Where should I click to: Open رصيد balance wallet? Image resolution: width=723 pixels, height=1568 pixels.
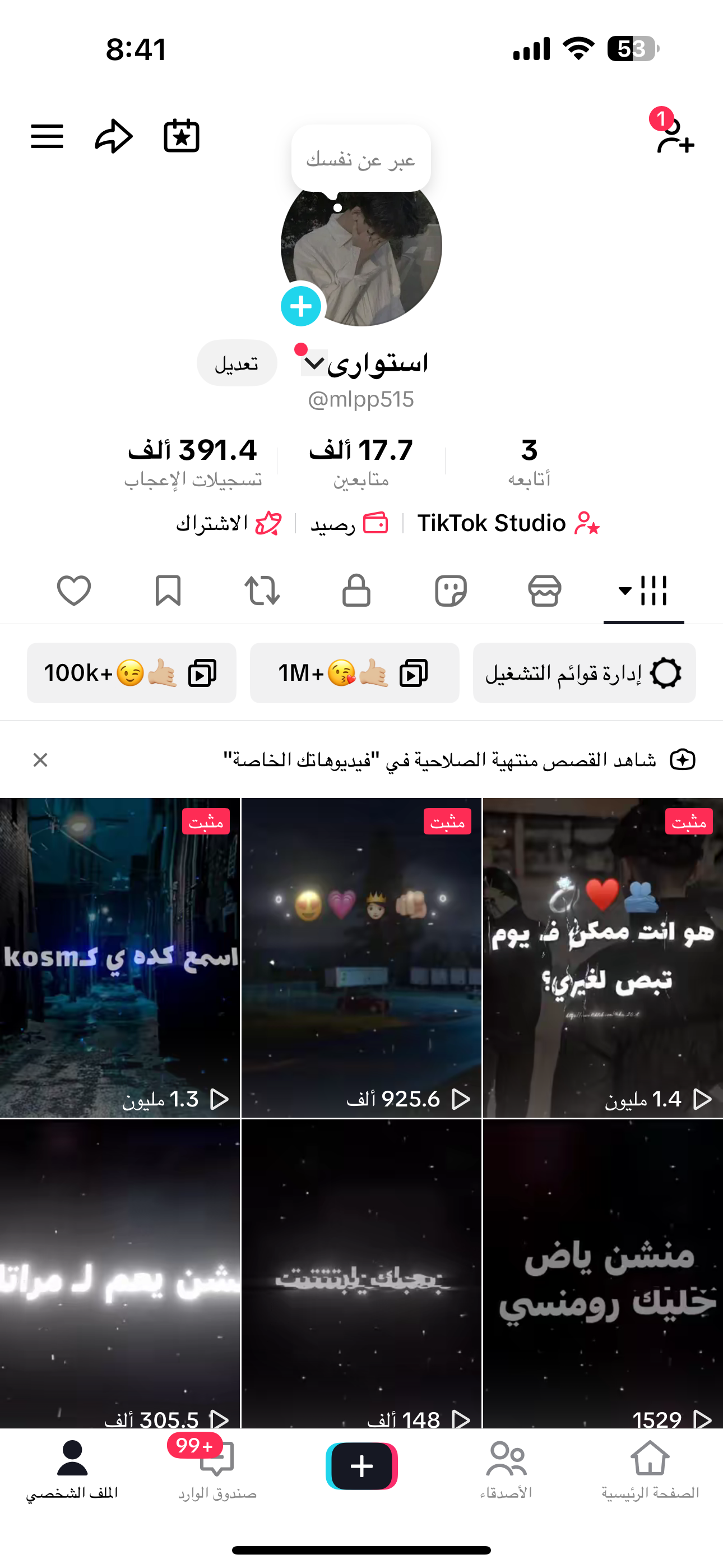(x=349, y=523)
